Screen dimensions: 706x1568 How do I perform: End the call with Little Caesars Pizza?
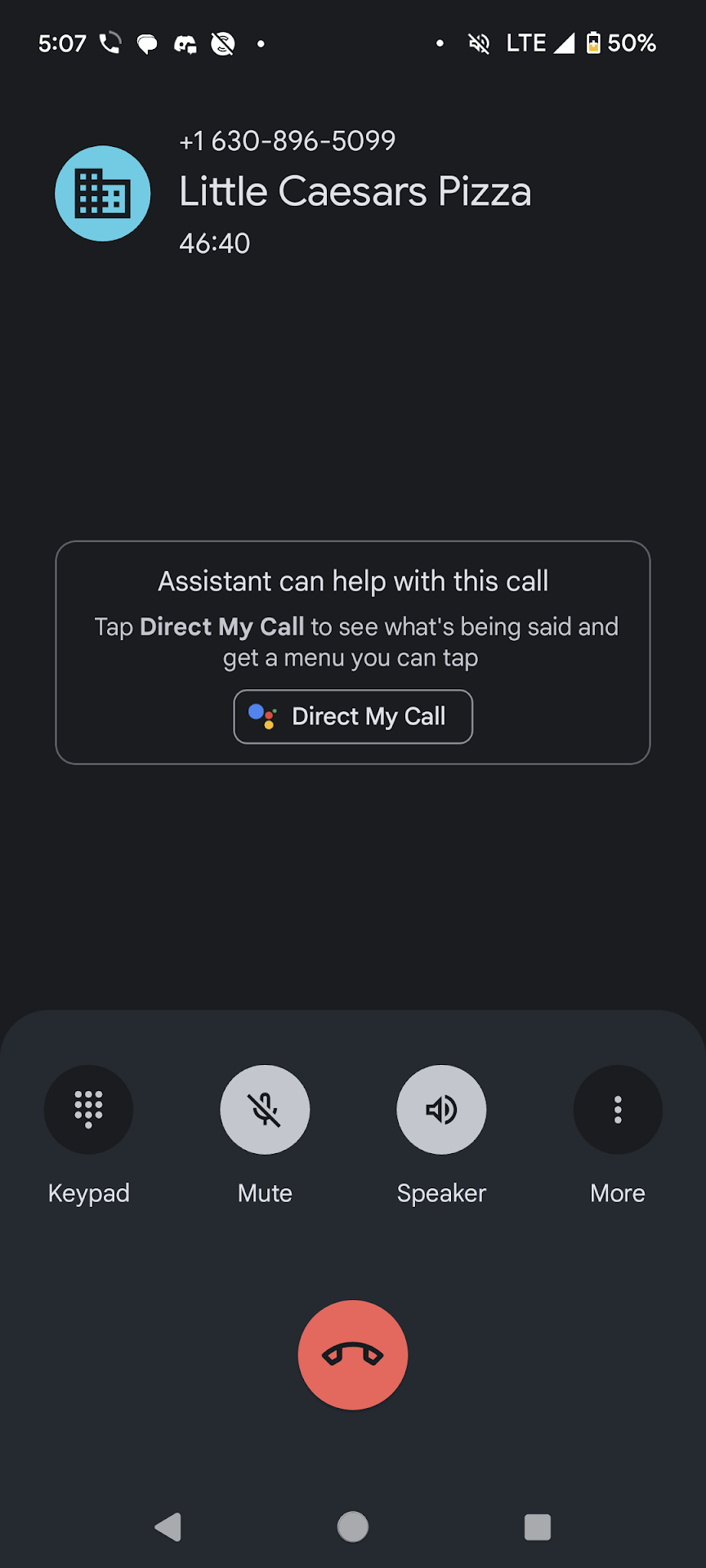[353, 1355]
